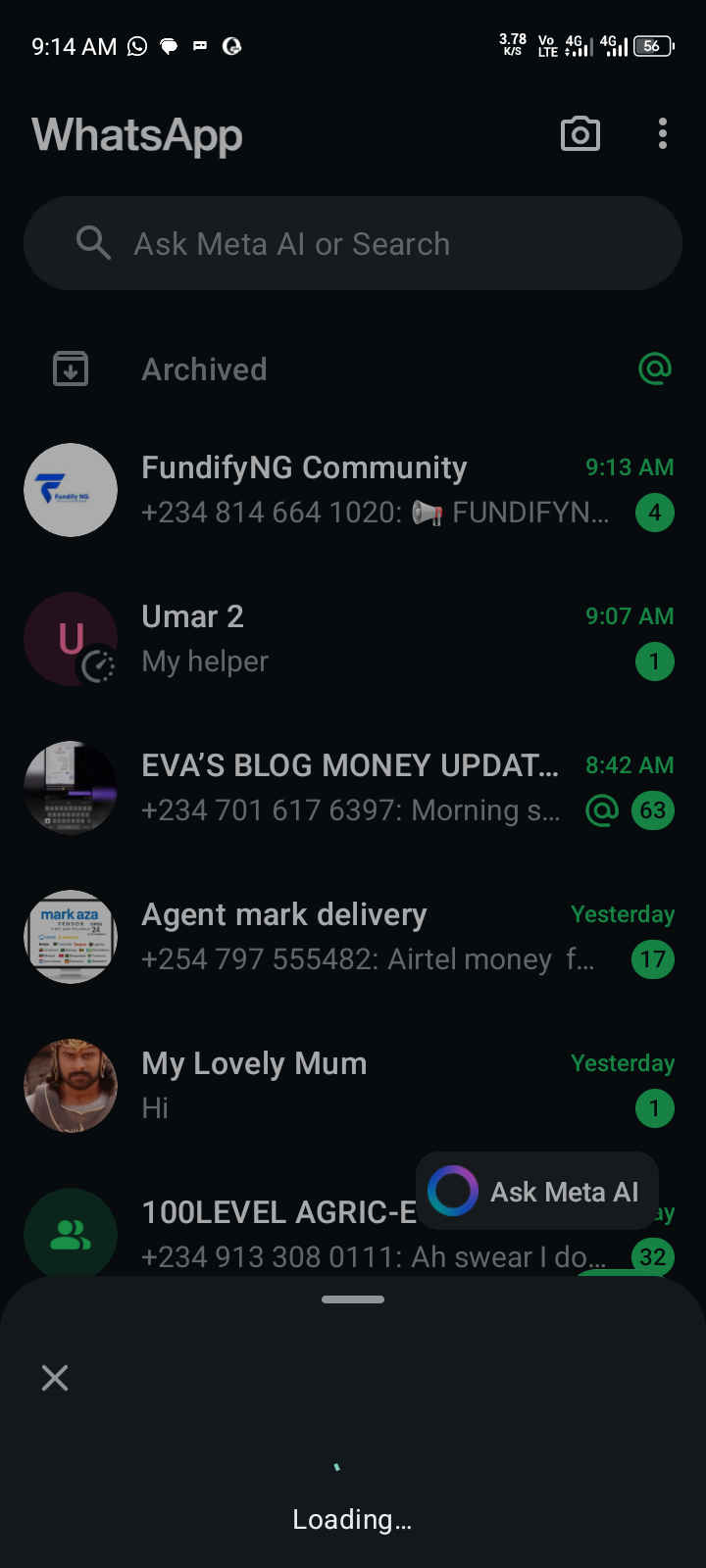The height and width of the screenshot is (1568, 706).
Task: Open the 100LEVEL AGRIC-E group chat
Action: (x=275, y=1235)
